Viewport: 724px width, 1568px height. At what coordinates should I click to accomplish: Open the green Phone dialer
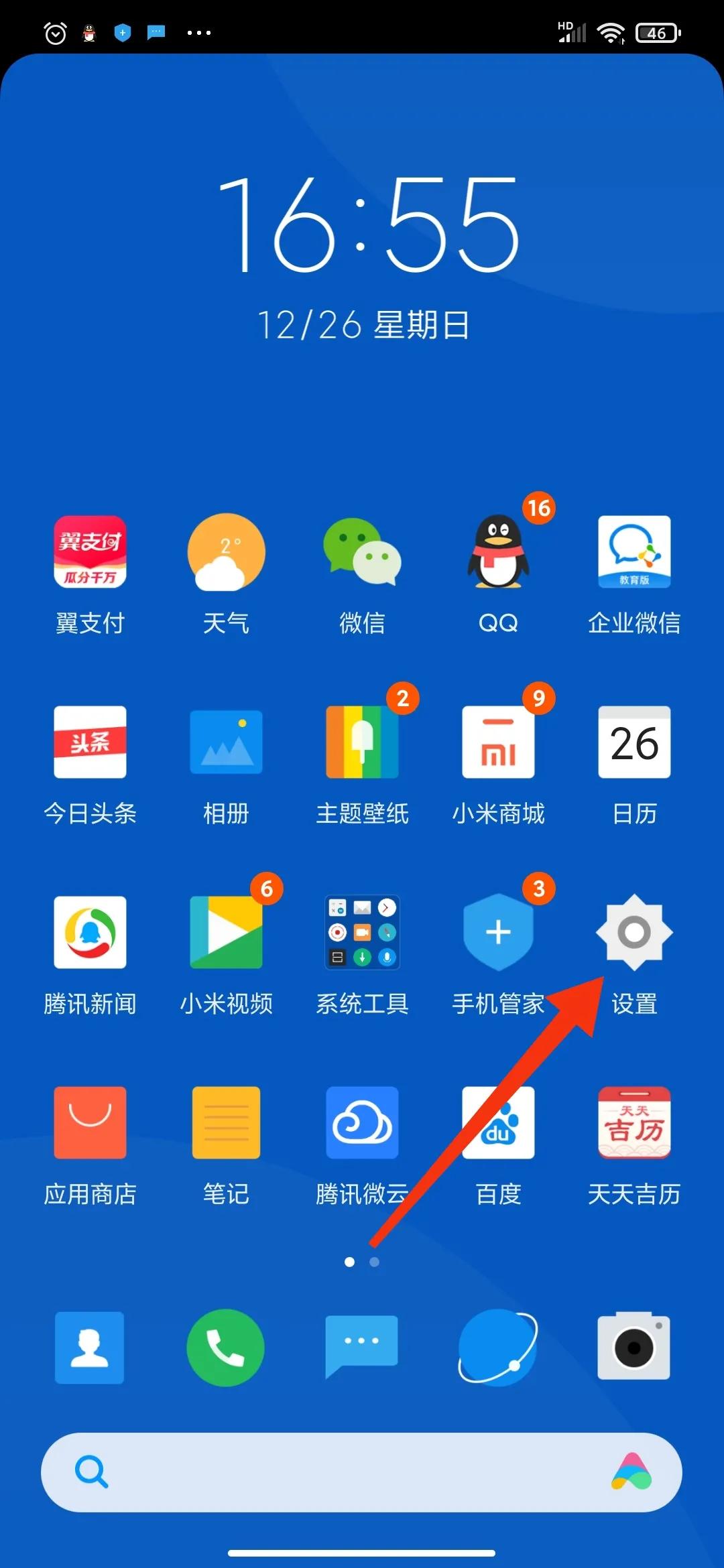point(226,1347)
